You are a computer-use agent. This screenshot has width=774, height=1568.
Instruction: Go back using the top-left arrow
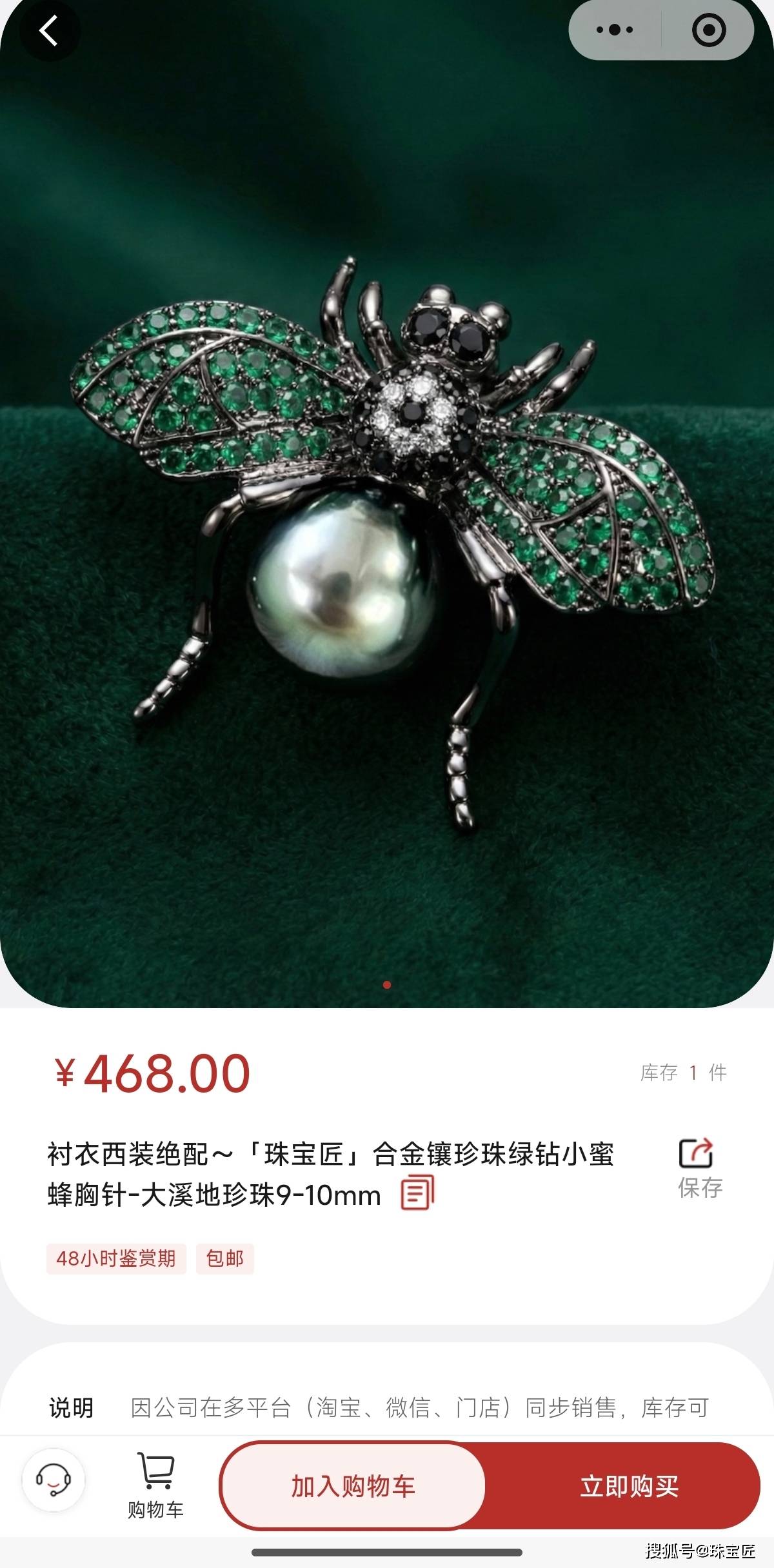point(49,30)
